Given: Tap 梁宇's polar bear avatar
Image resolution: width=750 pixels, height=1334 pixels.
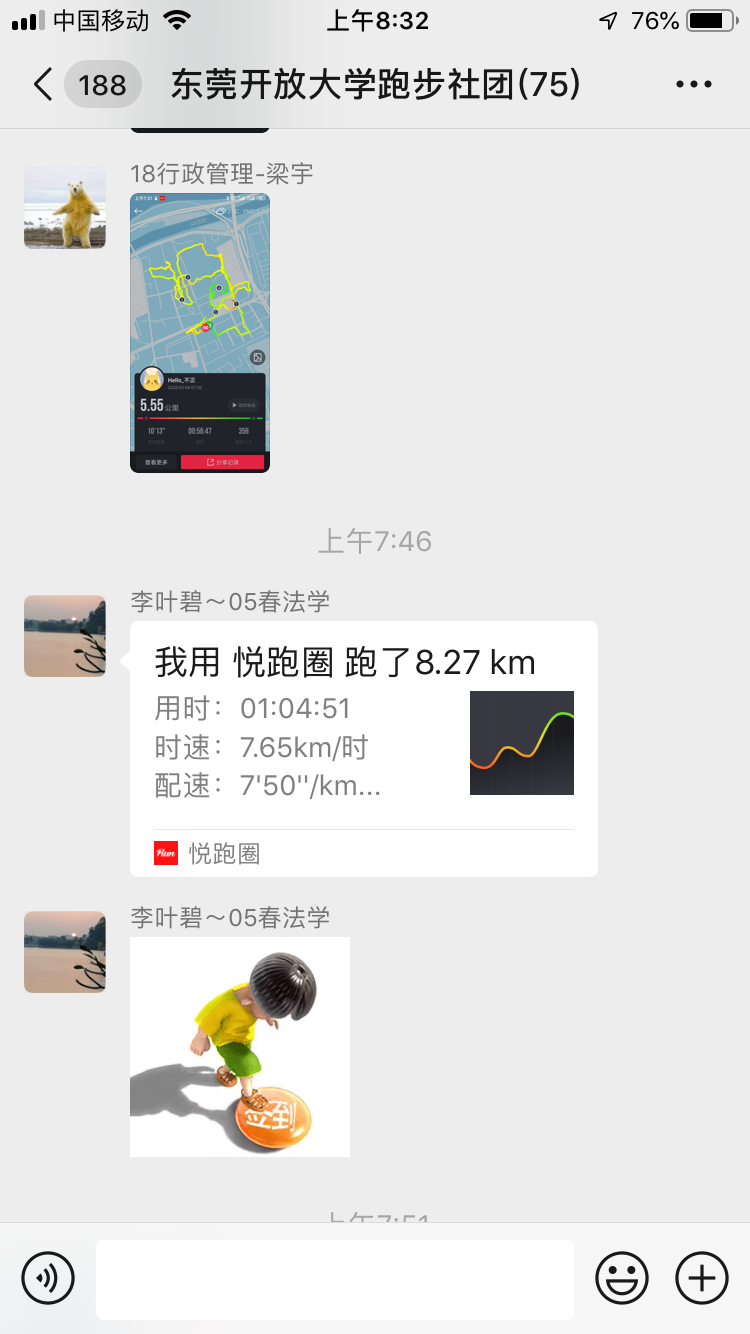Looking at the screenshot, I should click(65, 208).
